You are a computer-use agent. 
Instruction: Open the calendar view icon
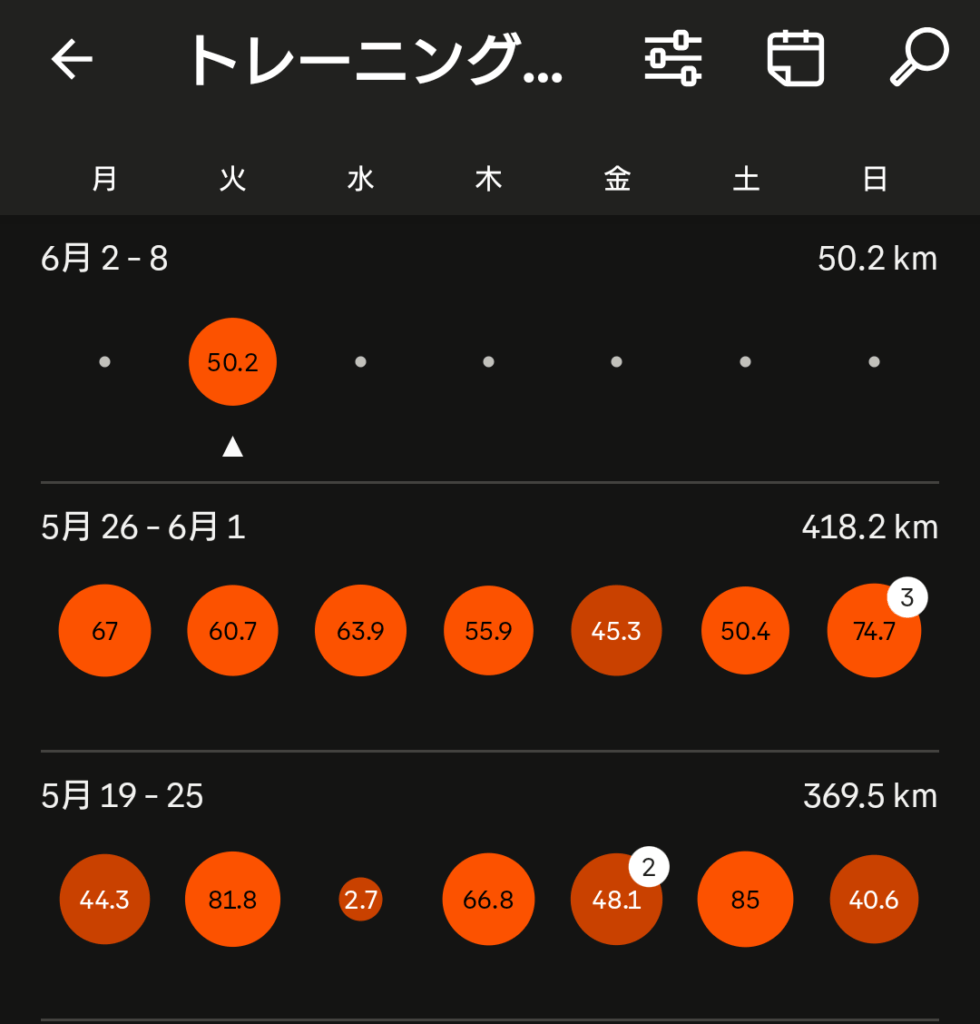pos(795,58)
